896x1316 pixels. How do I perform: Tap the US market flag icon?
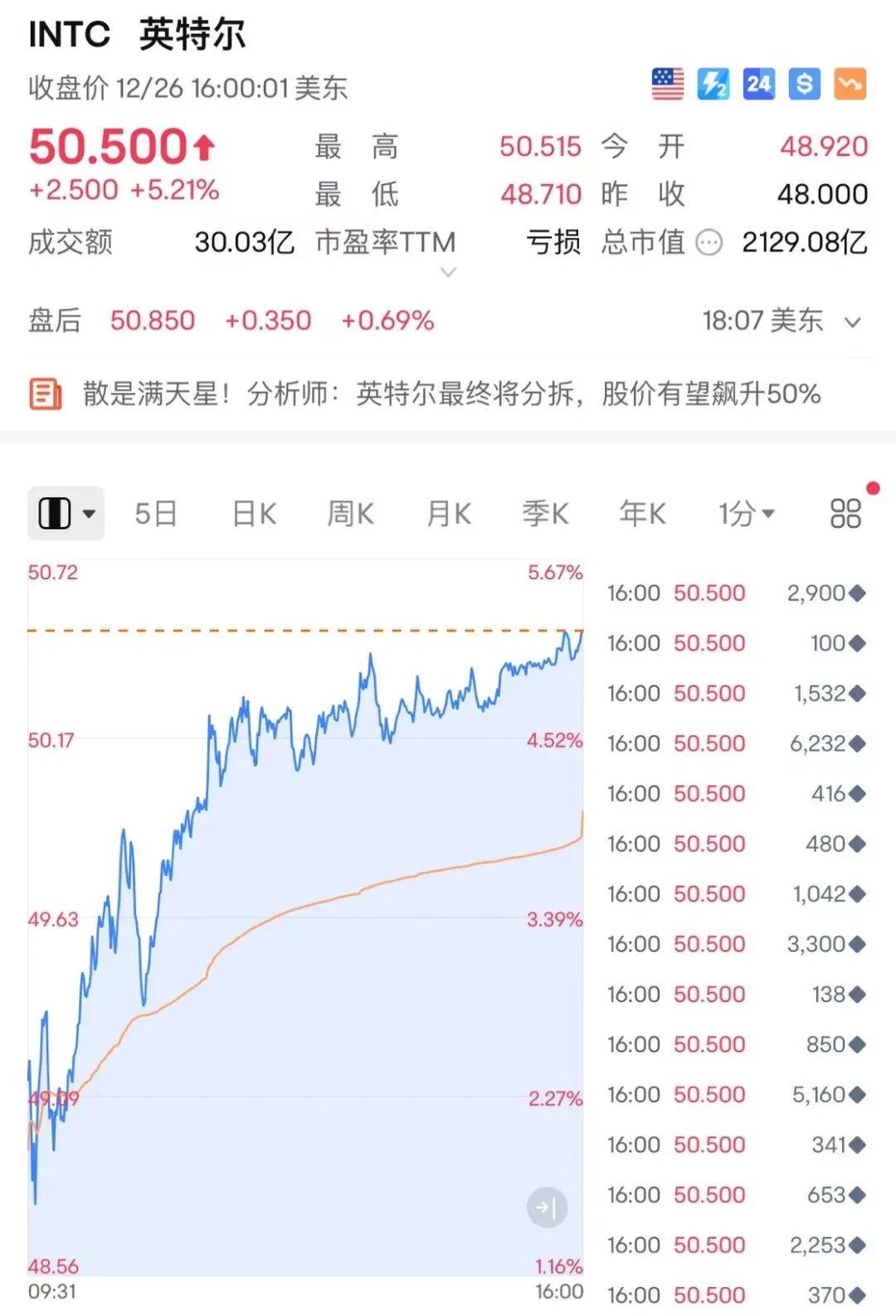(668, 84)
